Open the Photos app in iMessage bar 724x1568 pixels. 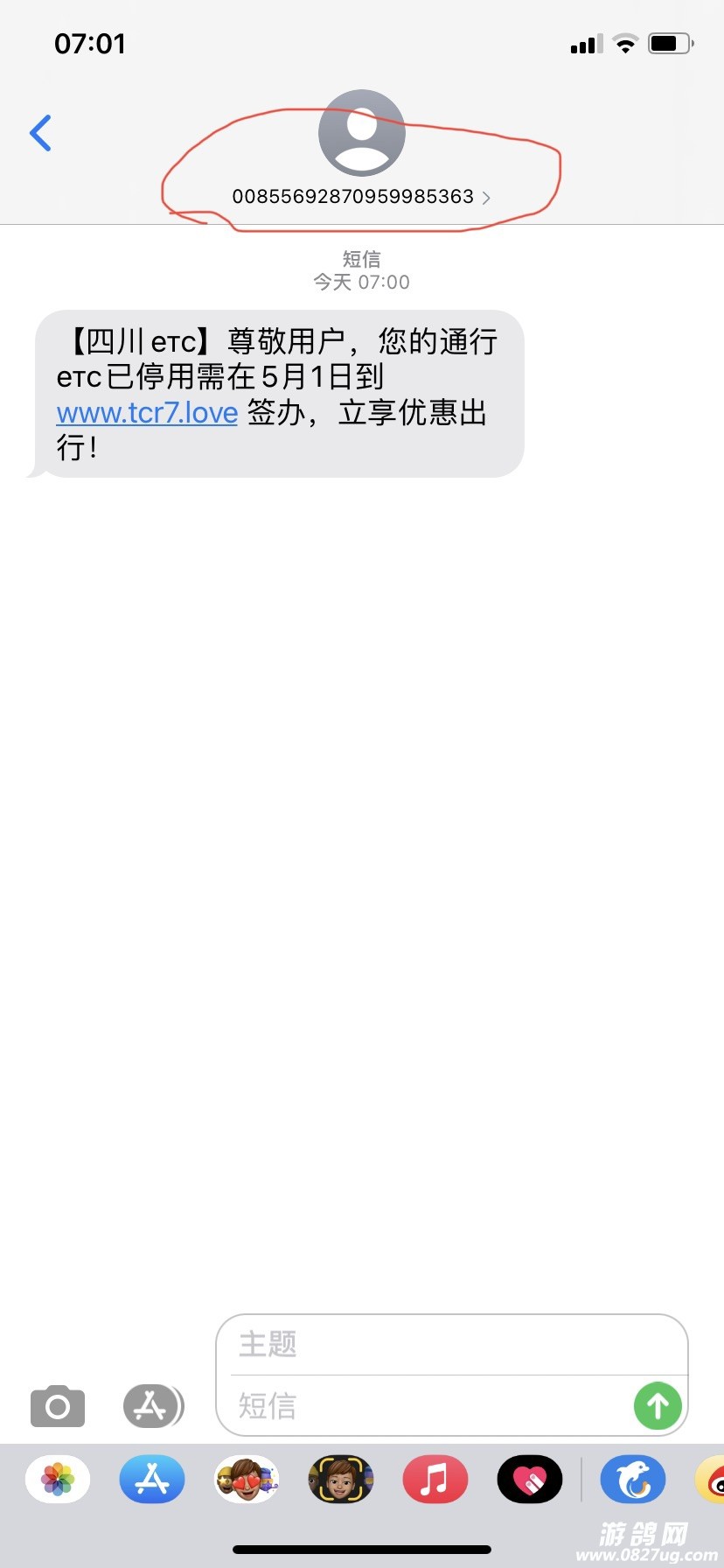[x=58, y=1480]
